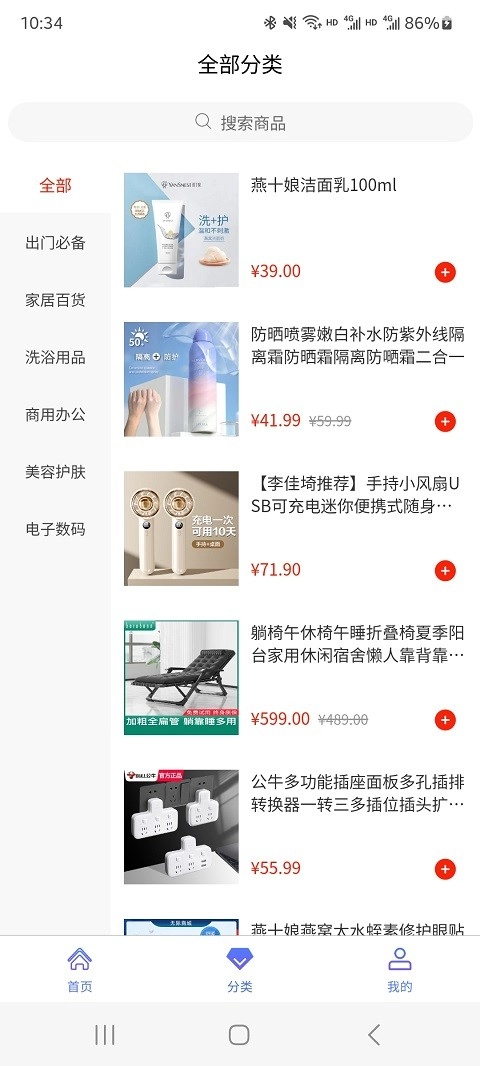Image resolution: width=480 pixels, height=1066 pixels.
Task: Add the 手持小风扇 to cart
Action: point(445,571)
